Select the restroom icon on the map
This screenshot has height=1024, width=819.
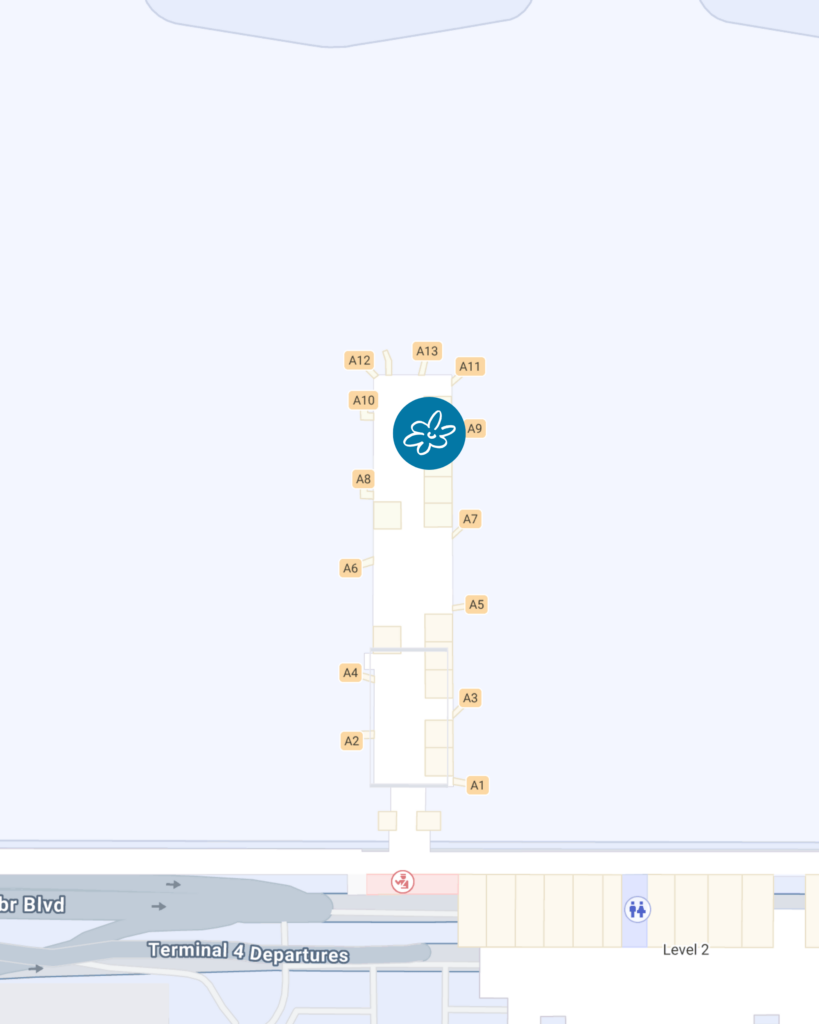point(637,910)
